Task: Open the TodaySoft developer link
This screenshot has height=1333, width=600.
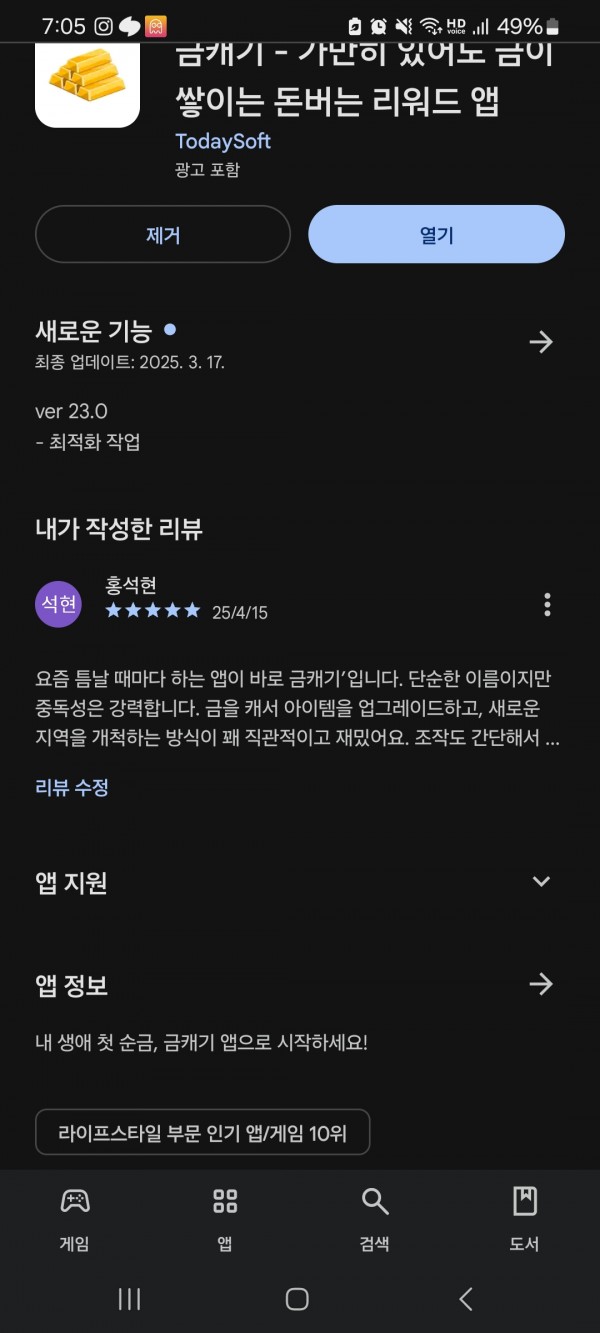Action: (x=223, y=141)
